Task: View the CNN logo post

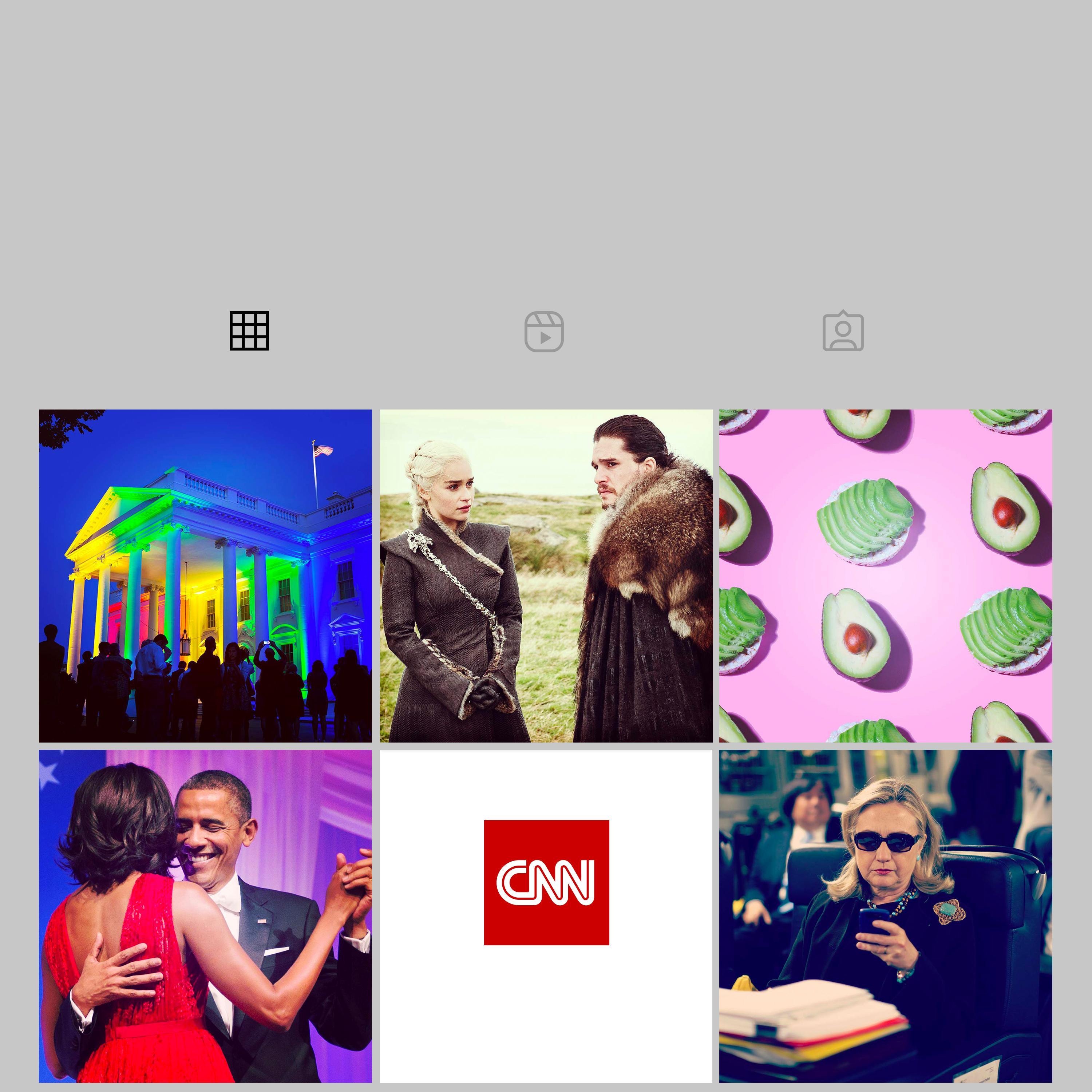Action: [546, 916]
